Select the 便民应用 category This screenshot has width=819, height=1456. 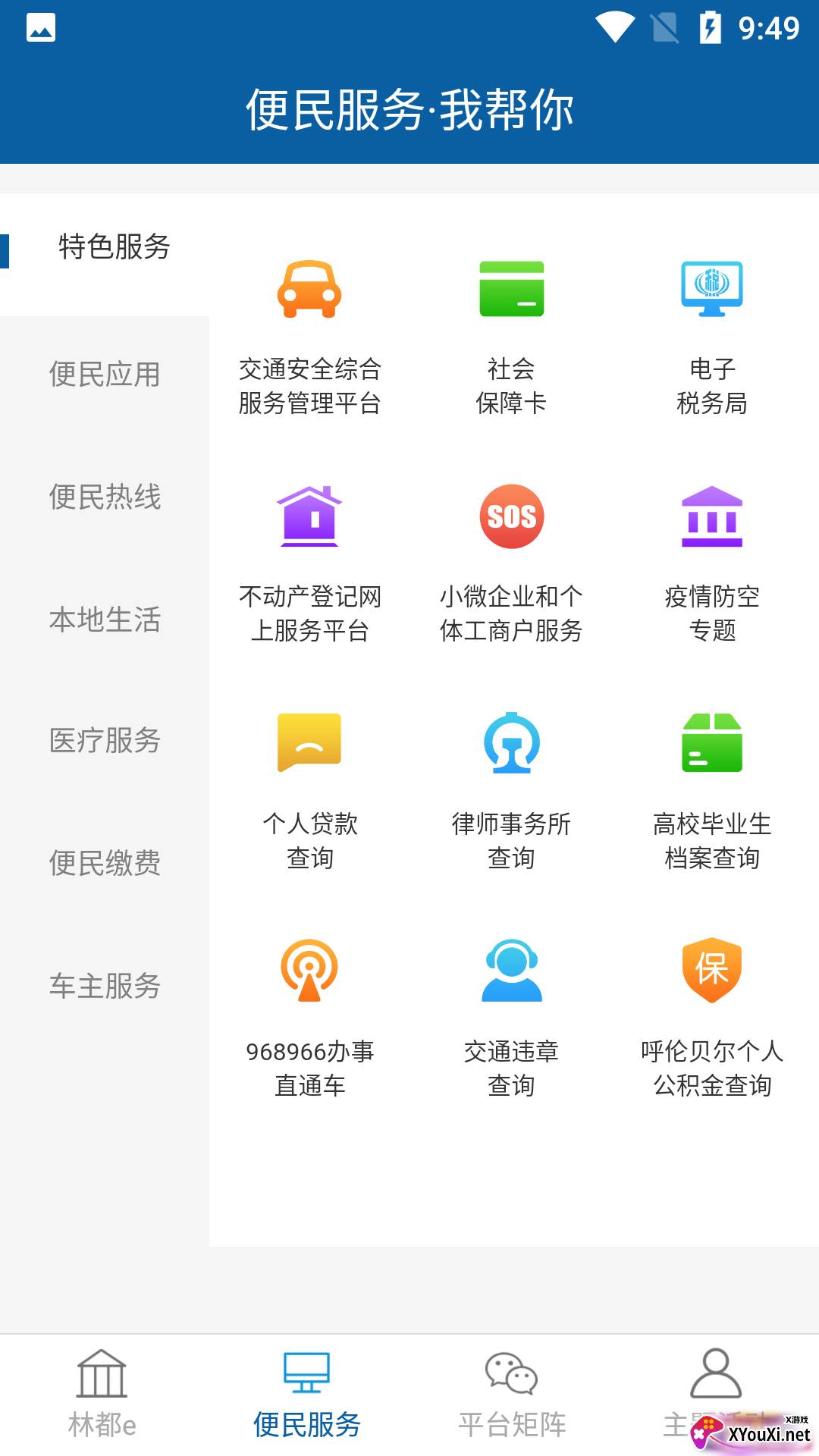pyautogui.click(x=105, y=375)
